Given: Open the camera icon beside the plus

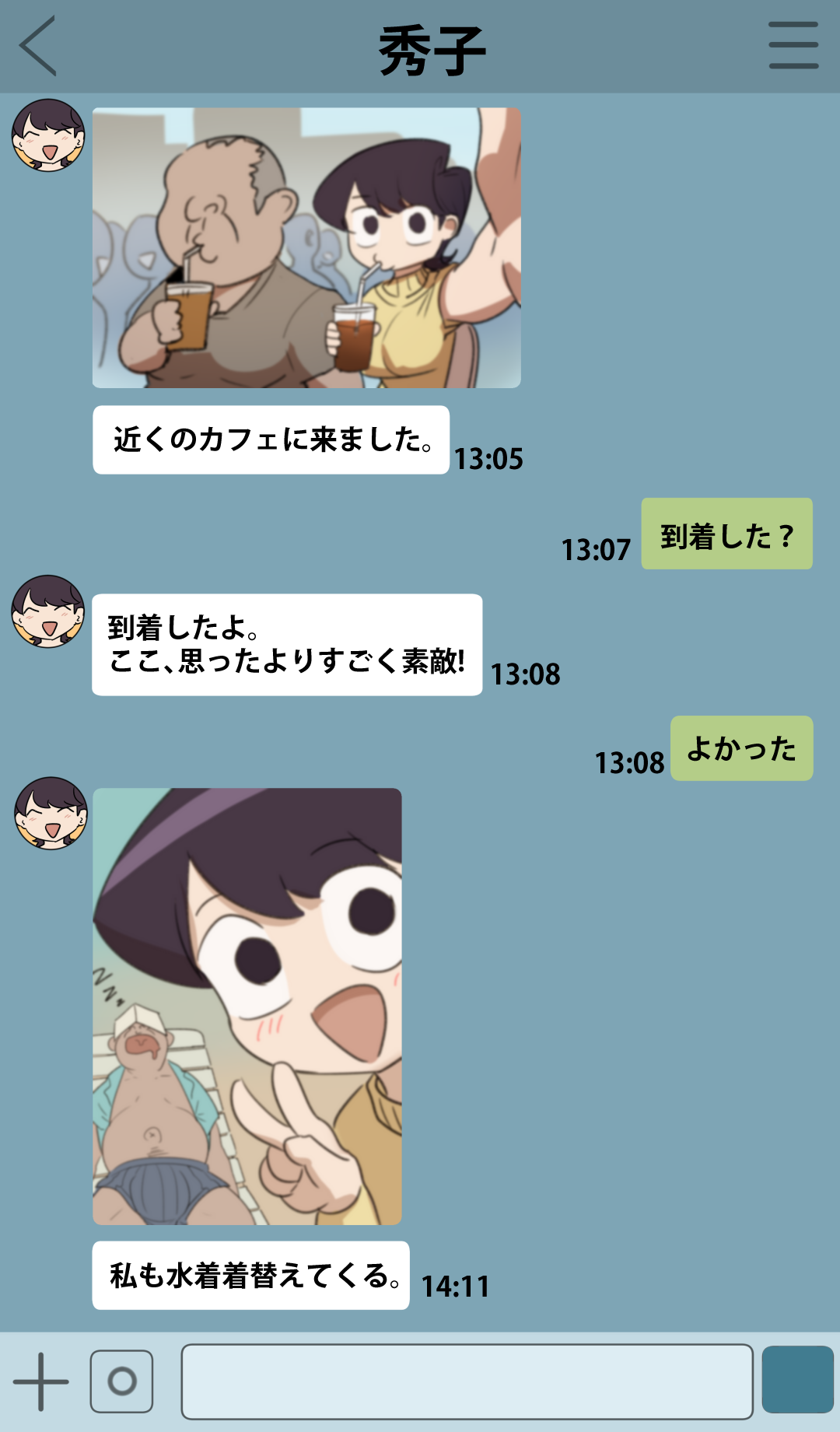Looking at the screenshot, I should 121,1381.
